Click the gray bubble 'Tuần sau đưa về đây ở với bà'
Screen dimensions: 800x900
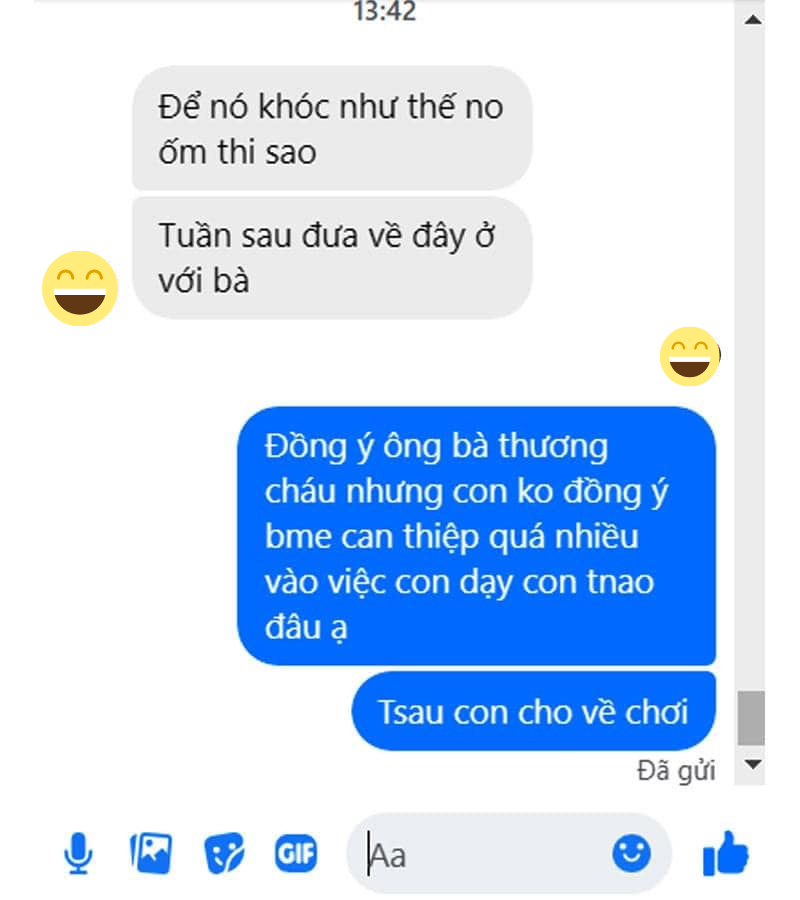click(x=330, y=259)
